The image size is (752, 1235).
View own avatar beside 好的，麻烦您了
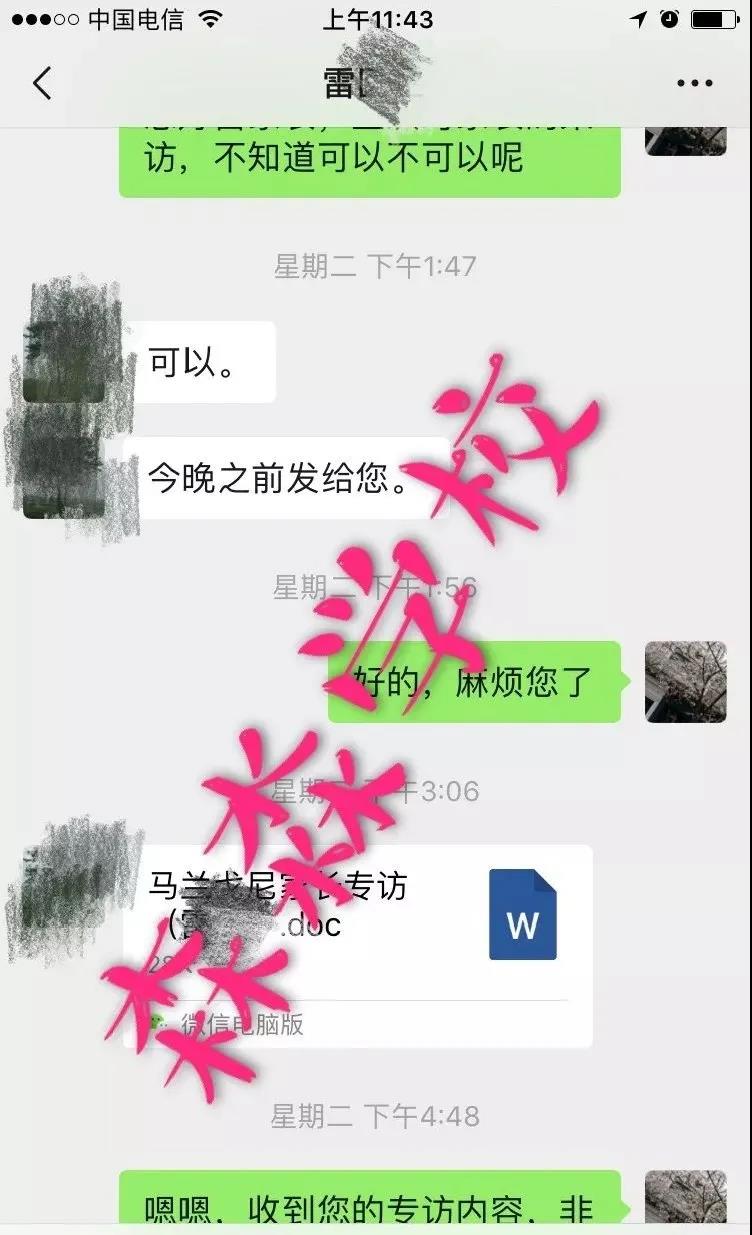pyautogui.click(x=685, y=682)
